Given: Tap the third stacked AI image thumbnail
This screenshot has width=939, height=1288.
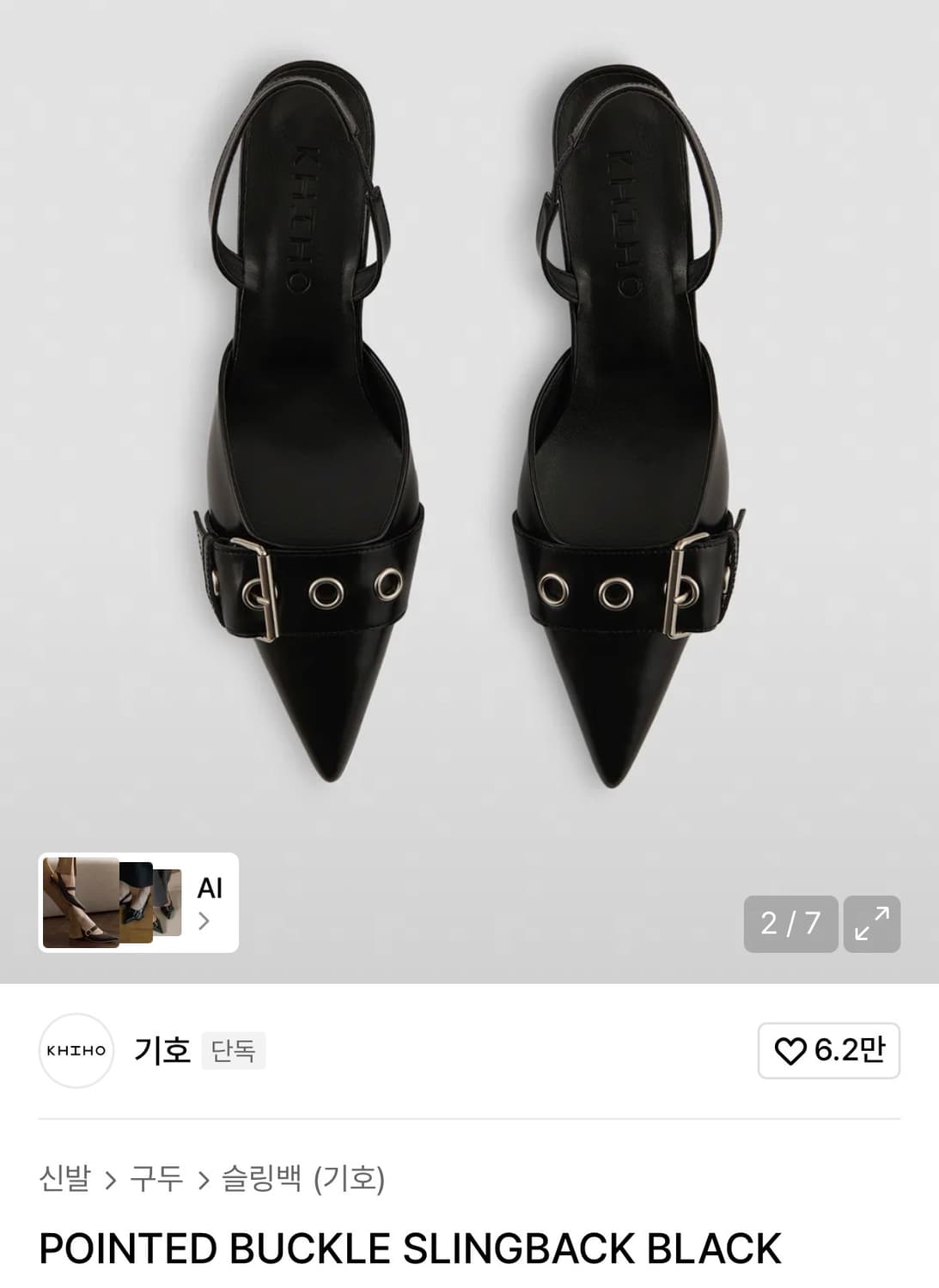Looking at the screenshot, I should click(168, 902).
